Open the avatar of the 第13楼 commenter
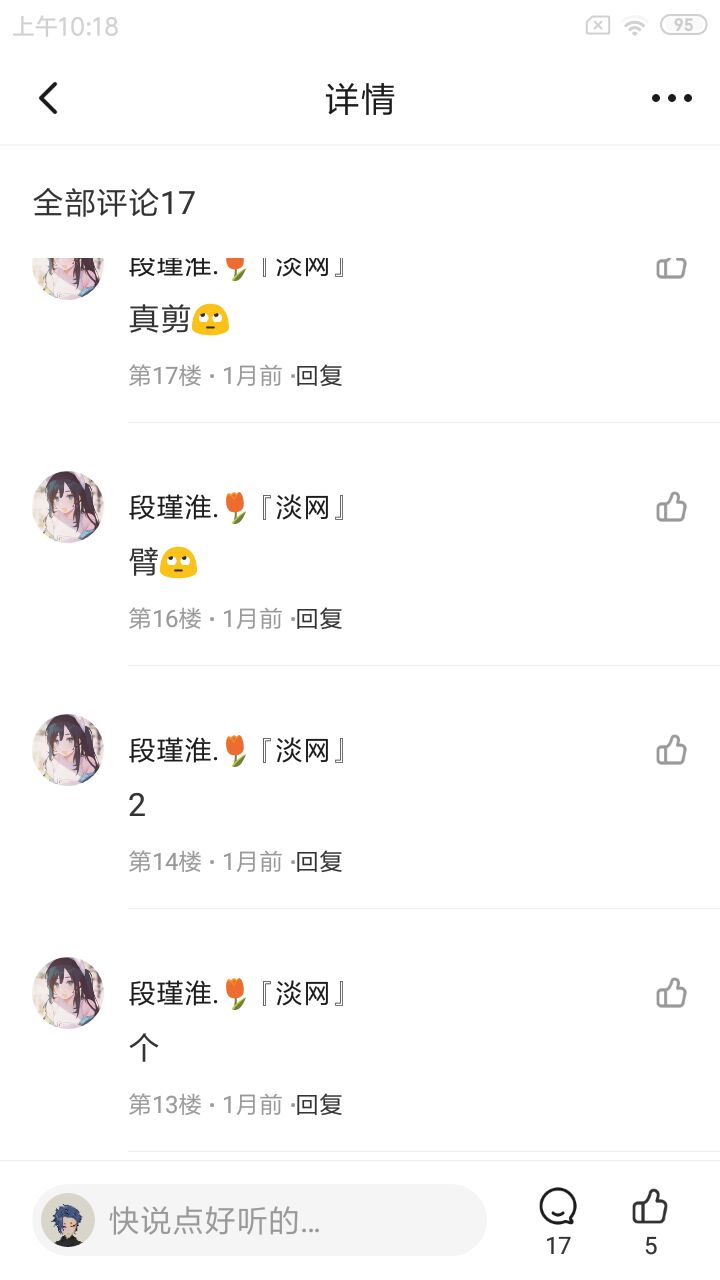 (68, 993)
